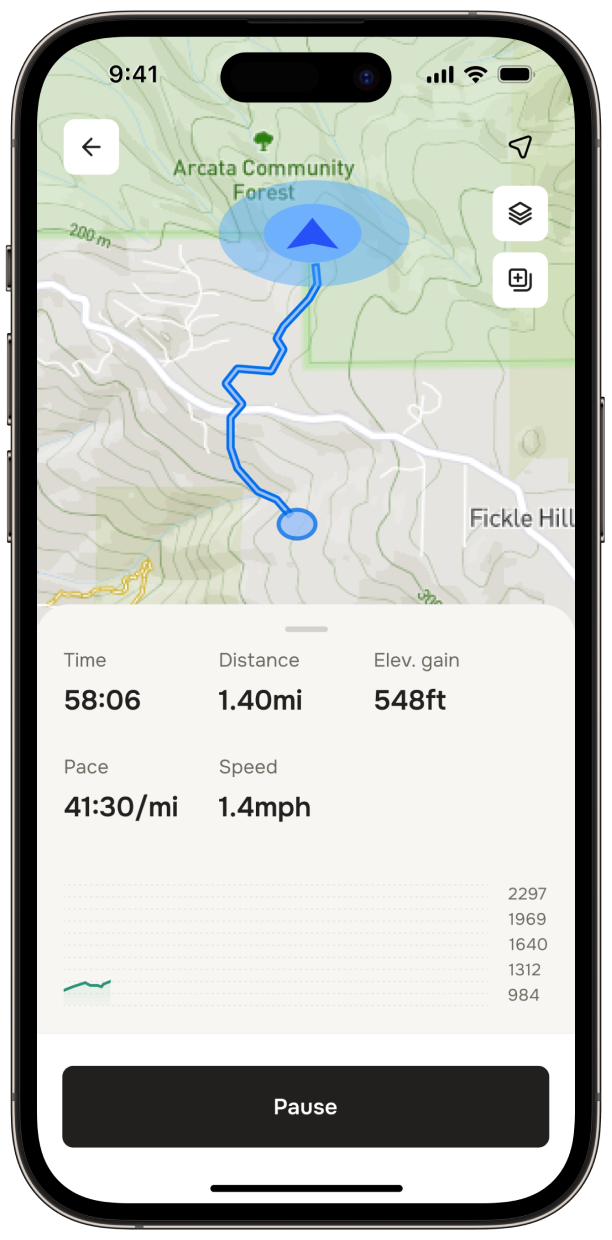Viewport: 612px width, 1240px height.
Task: Tap the bottom sheet drag handle
Action: point(305,629)
